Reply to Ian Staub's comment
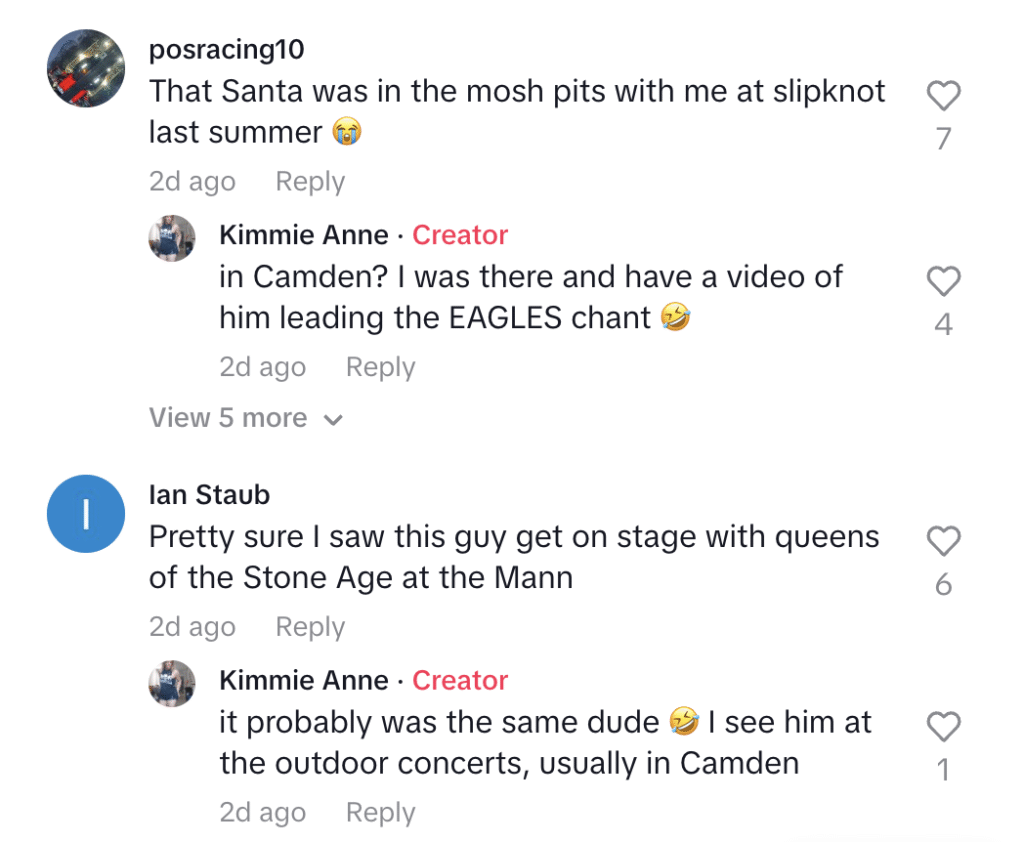This screenshot has width=1024, height=842. (x=310, y=627)
